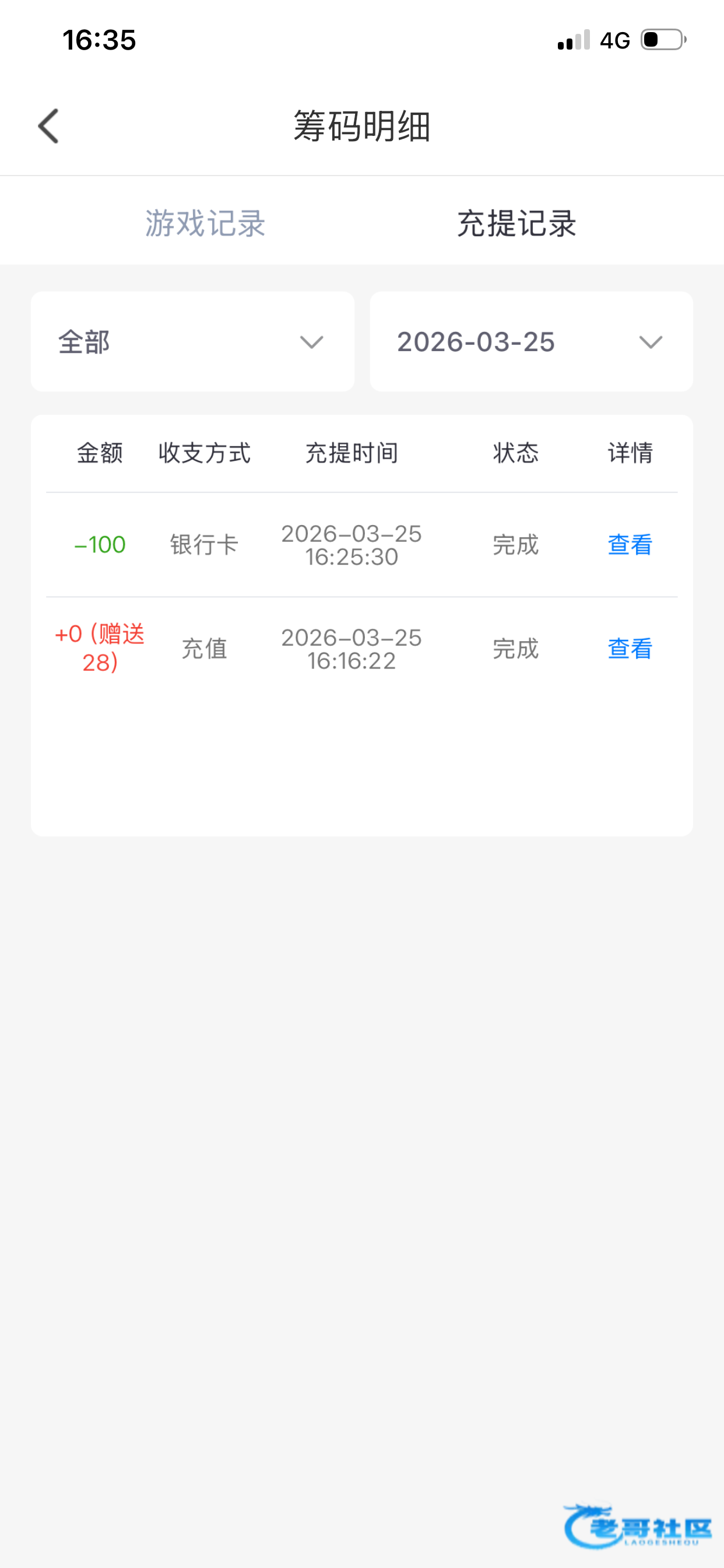The image size is (724, 1568).
Task: Expand the 全部 type filter dropdown
Action: point(192,341)
